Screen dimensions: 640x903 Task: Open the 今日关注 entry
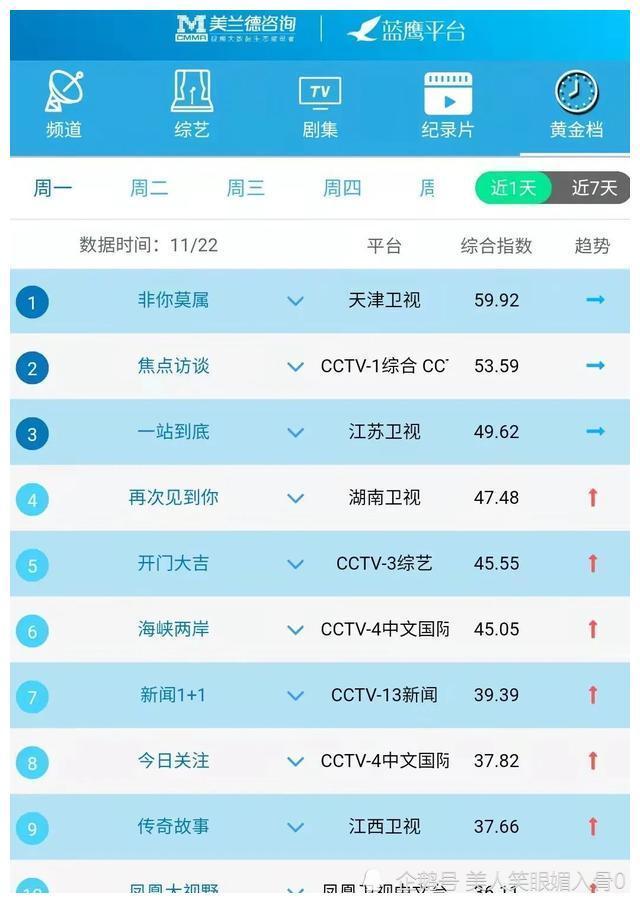tap(174, 761)
